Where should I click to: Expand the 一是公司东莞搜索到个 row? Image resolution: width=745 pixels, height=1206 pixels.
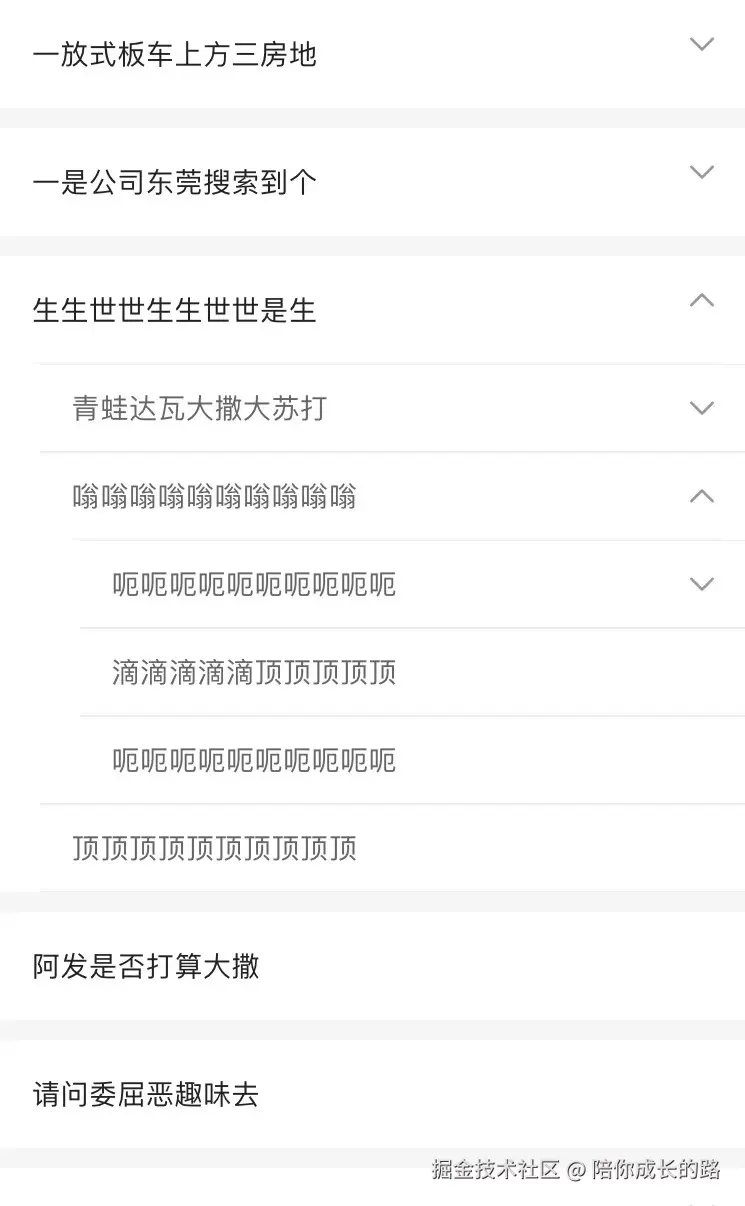[x=702, y=173]
